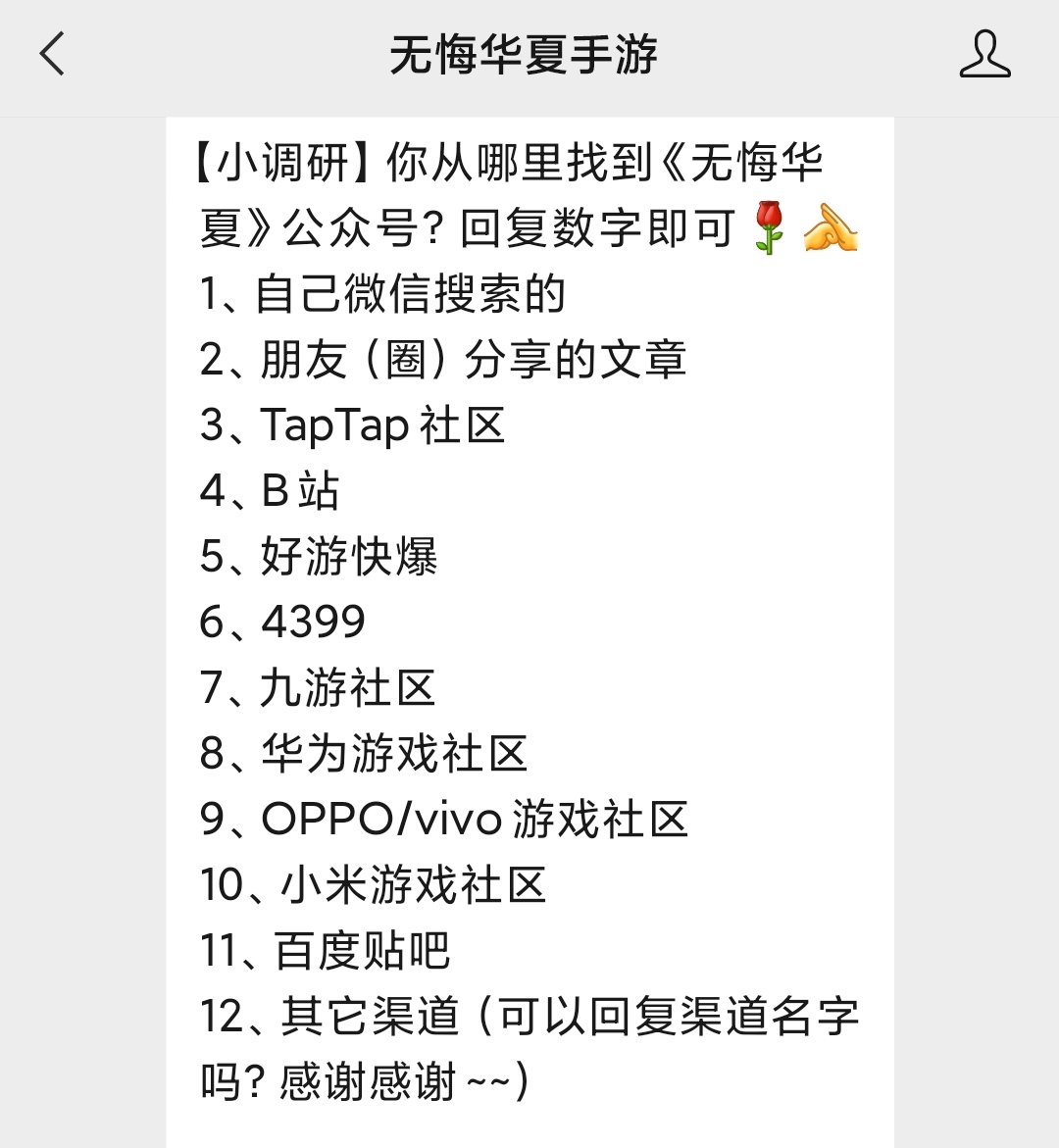
Task: Open the 无悔华夏手游 account profile icon
Action: coord(983,54)
